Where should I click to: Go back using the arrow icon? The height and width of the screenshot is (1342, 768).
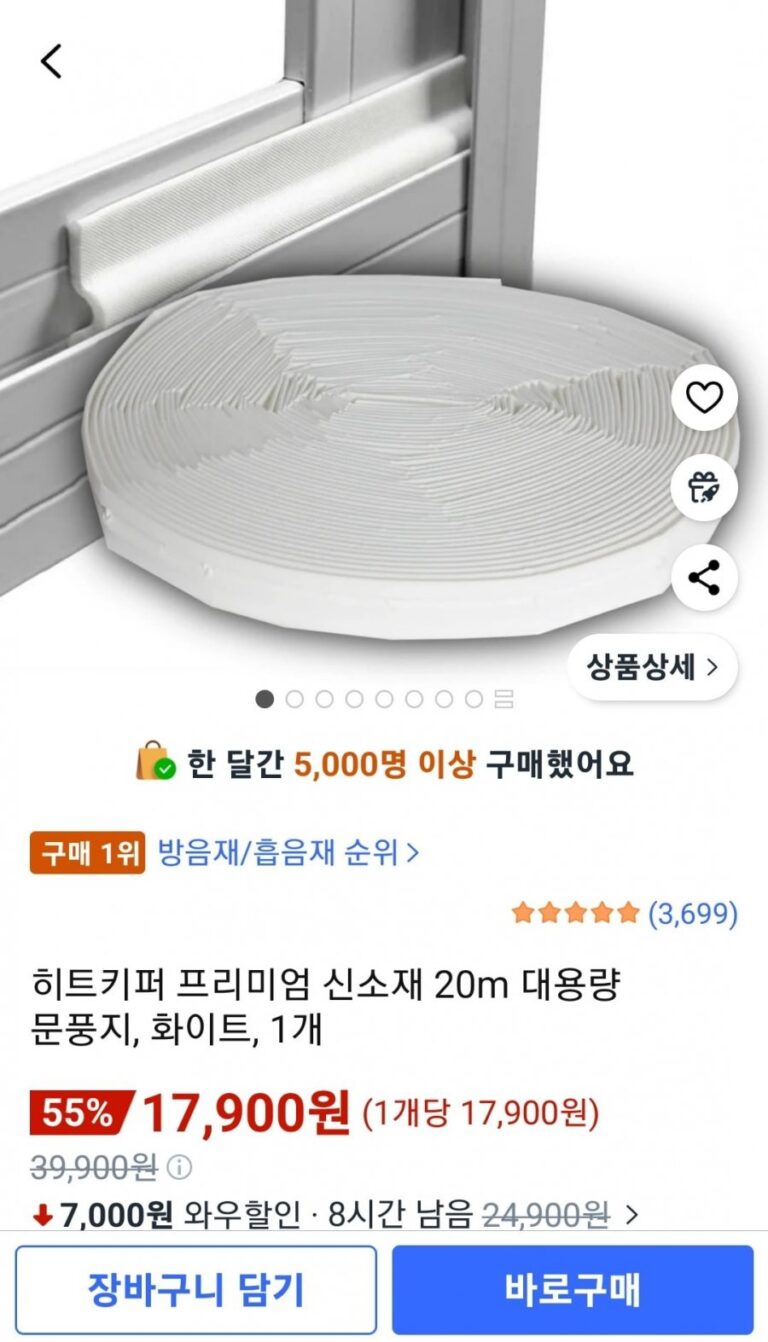point(51,62)
